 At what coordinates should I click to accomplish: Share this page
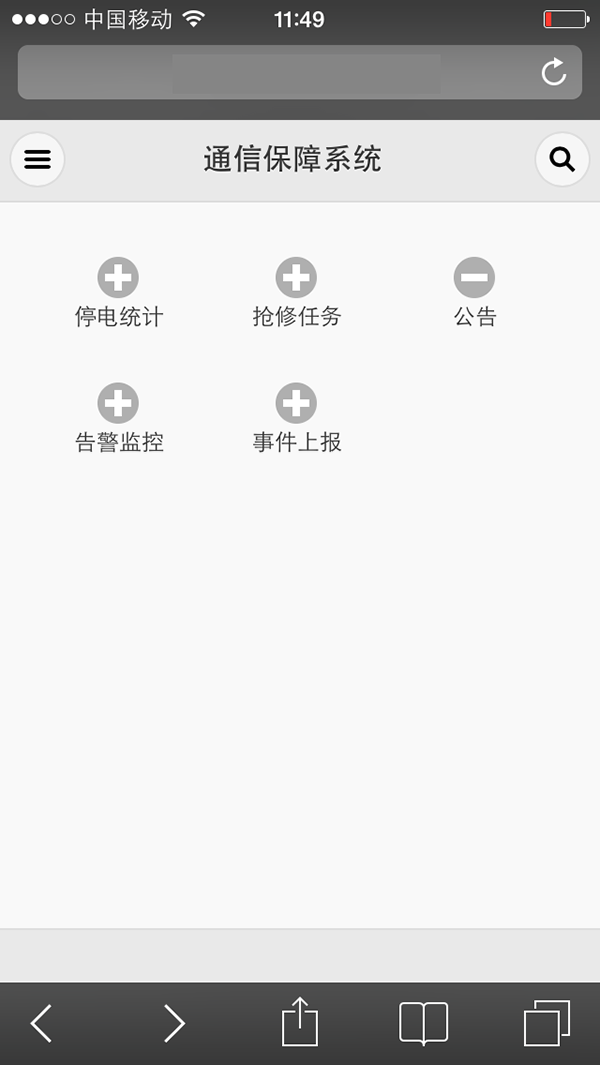click(x=300, y=1021)
